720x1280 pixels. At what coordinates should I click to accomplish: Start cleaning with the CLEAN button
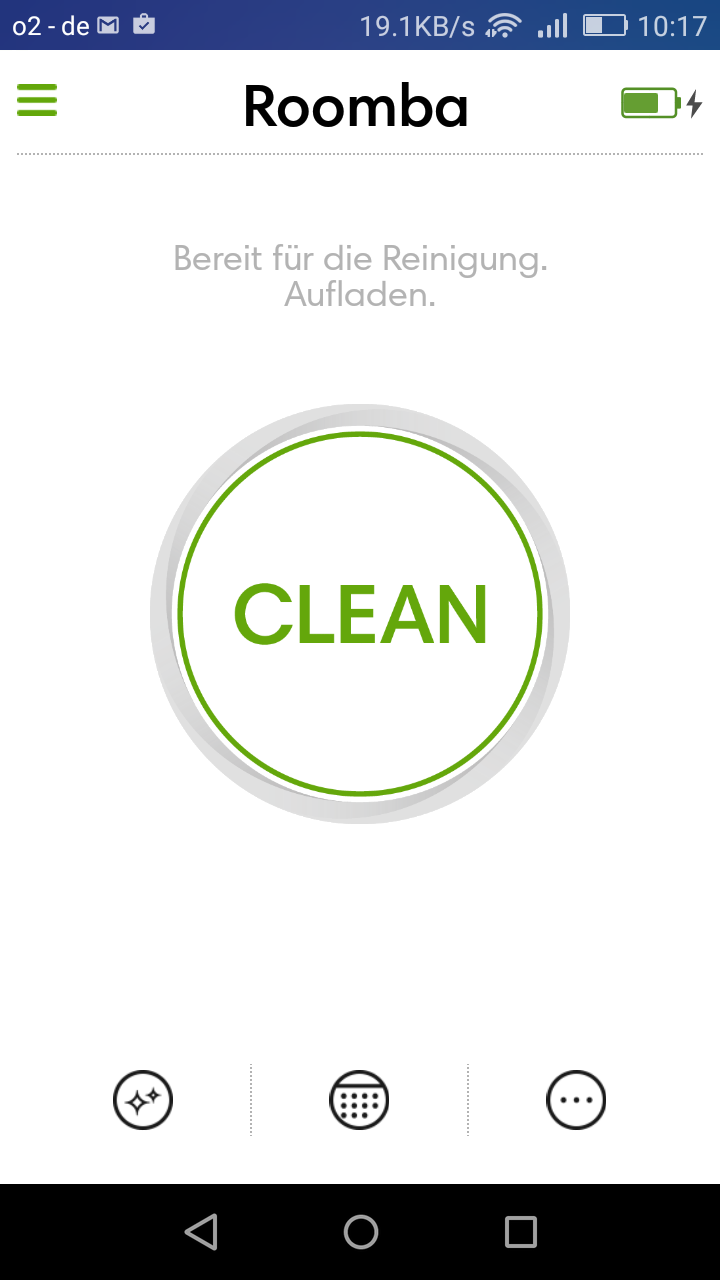(360, 614)
